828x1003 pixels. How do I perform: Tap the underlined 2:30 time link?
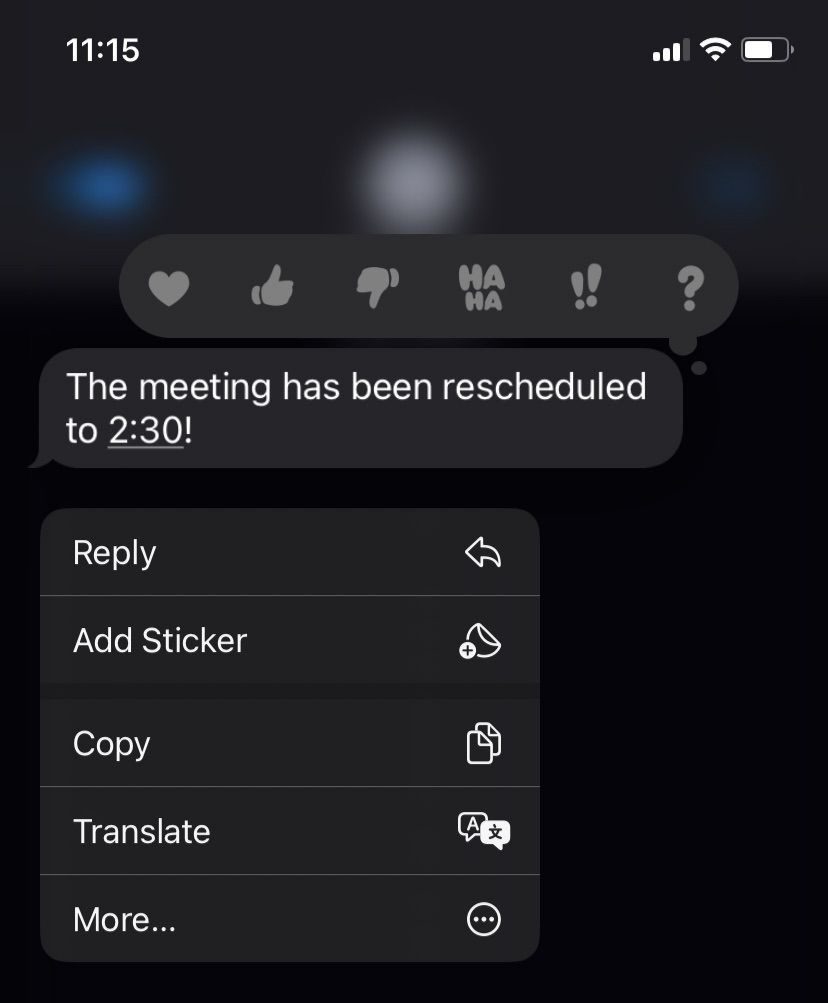click(x=147, y=431)
